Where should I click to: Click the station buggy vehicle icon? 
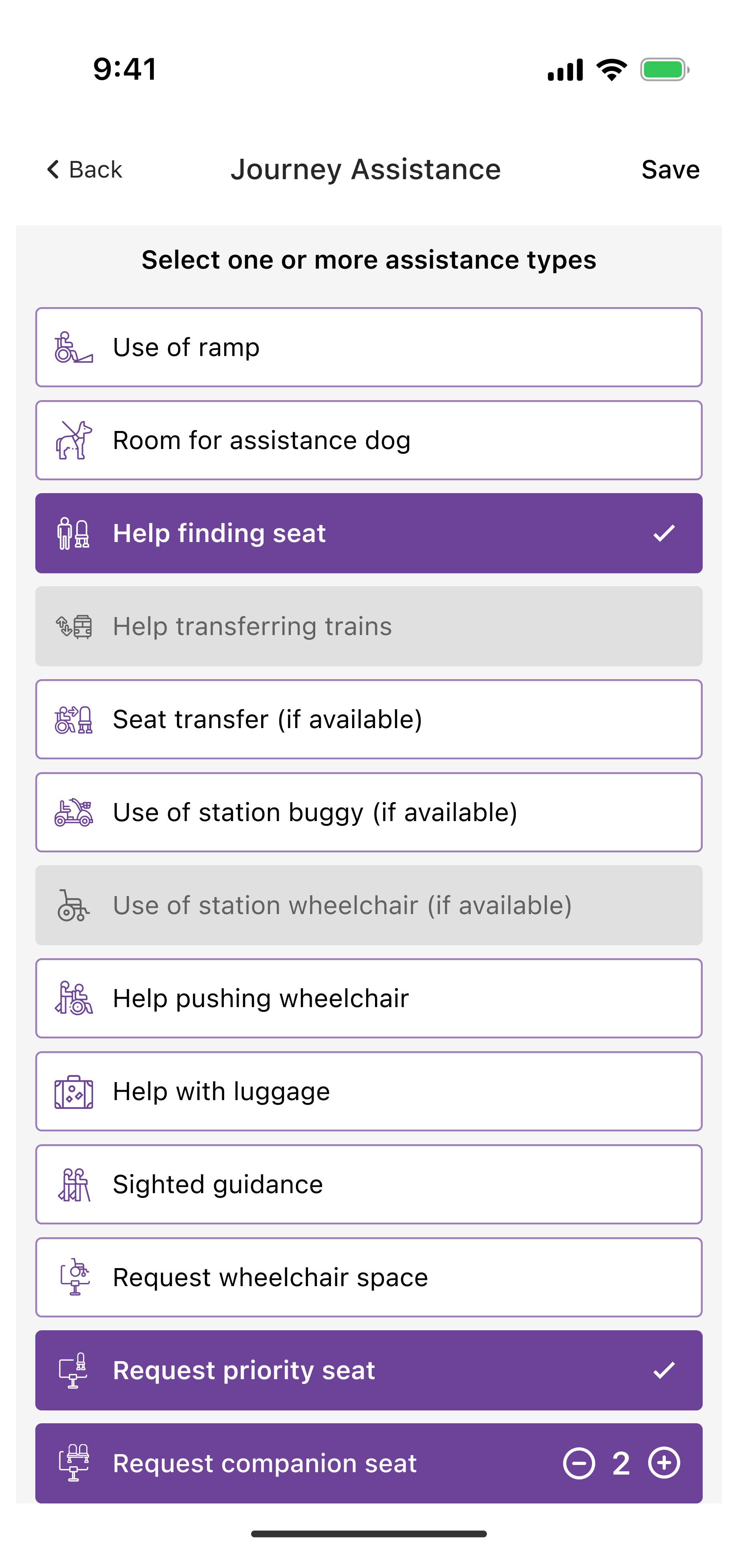[73, 812]
